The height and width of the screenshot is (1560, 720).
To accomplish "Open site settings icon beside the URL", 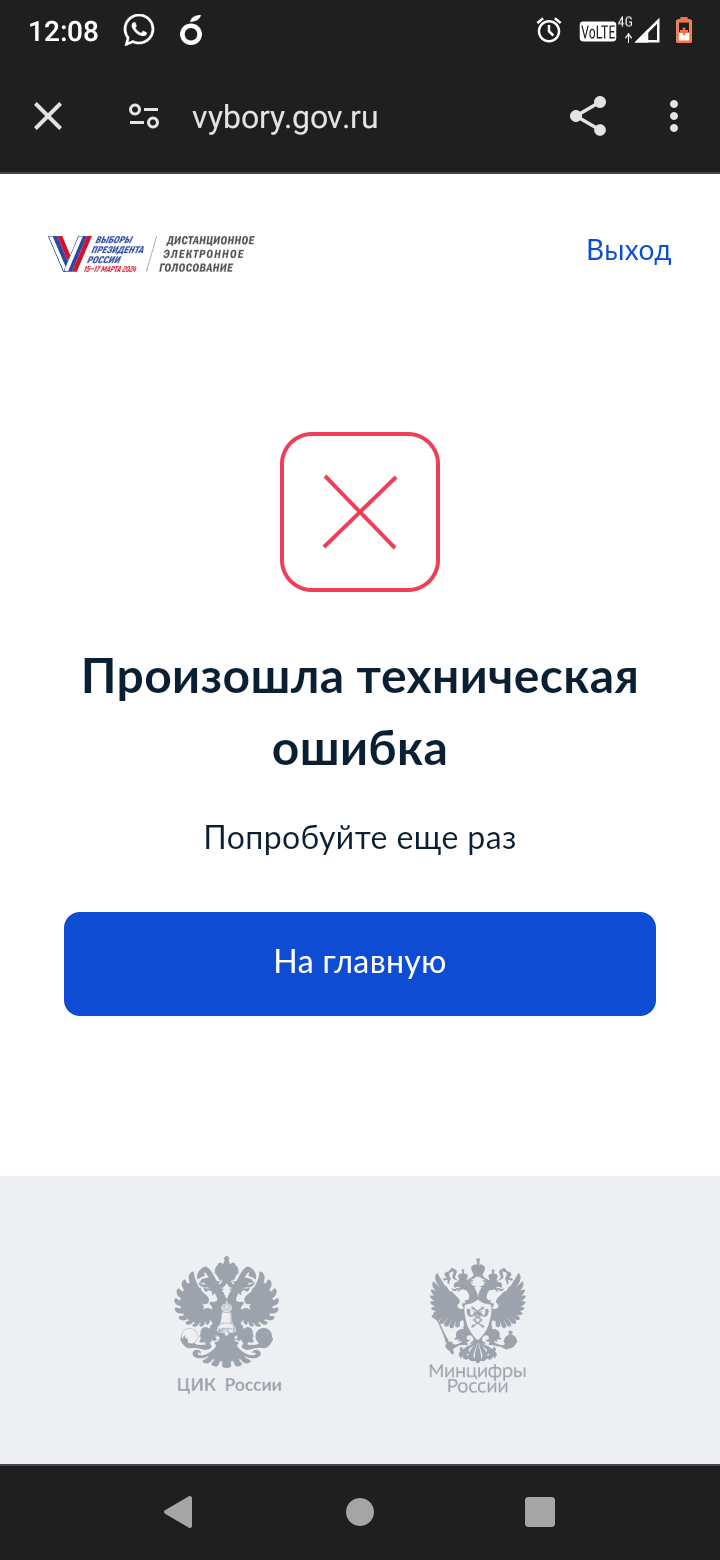I will [144, 117].
